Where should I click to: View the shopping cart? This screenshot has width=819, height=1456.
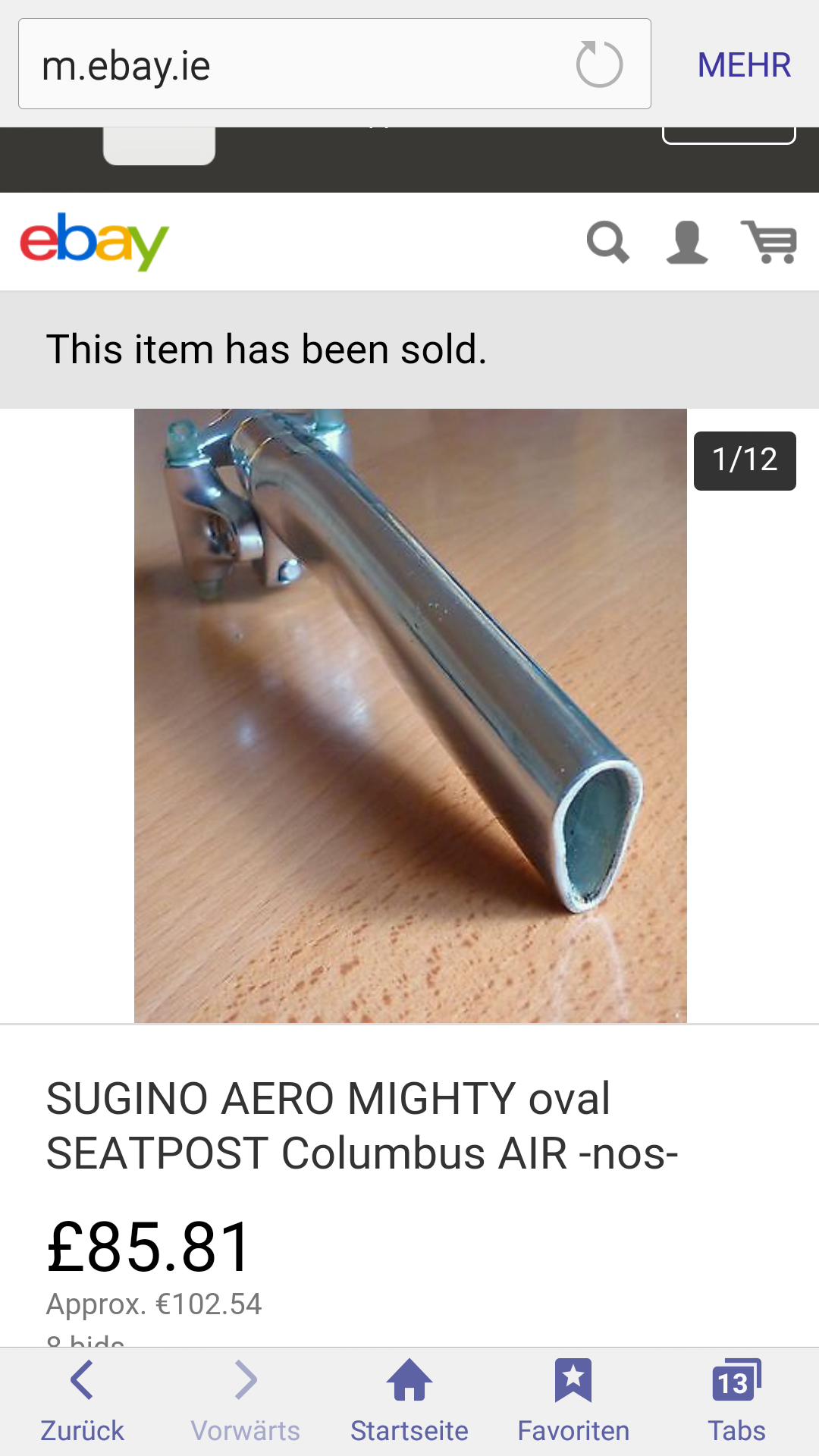coord(769,243)
